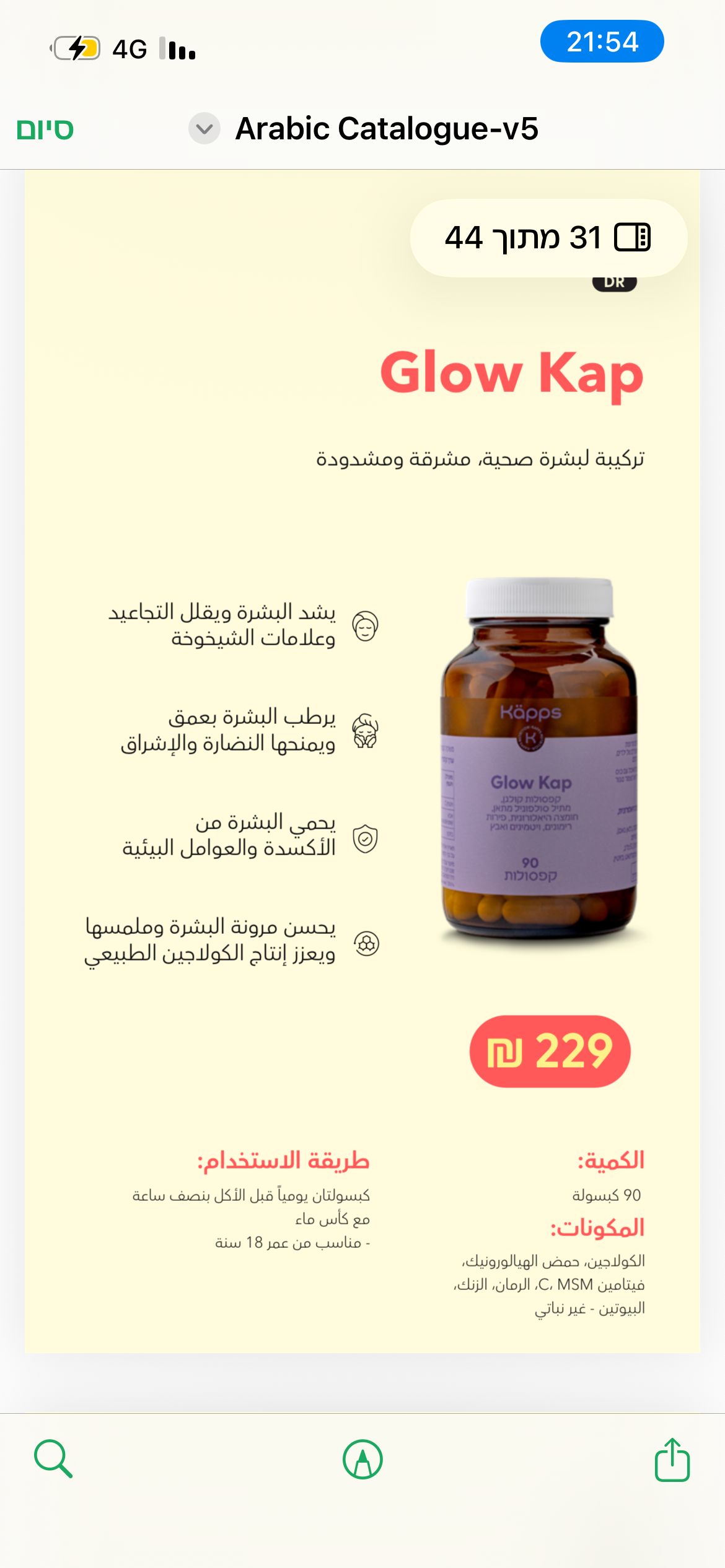
Task: Open the markup pen tool
Action: point(362,1459)
